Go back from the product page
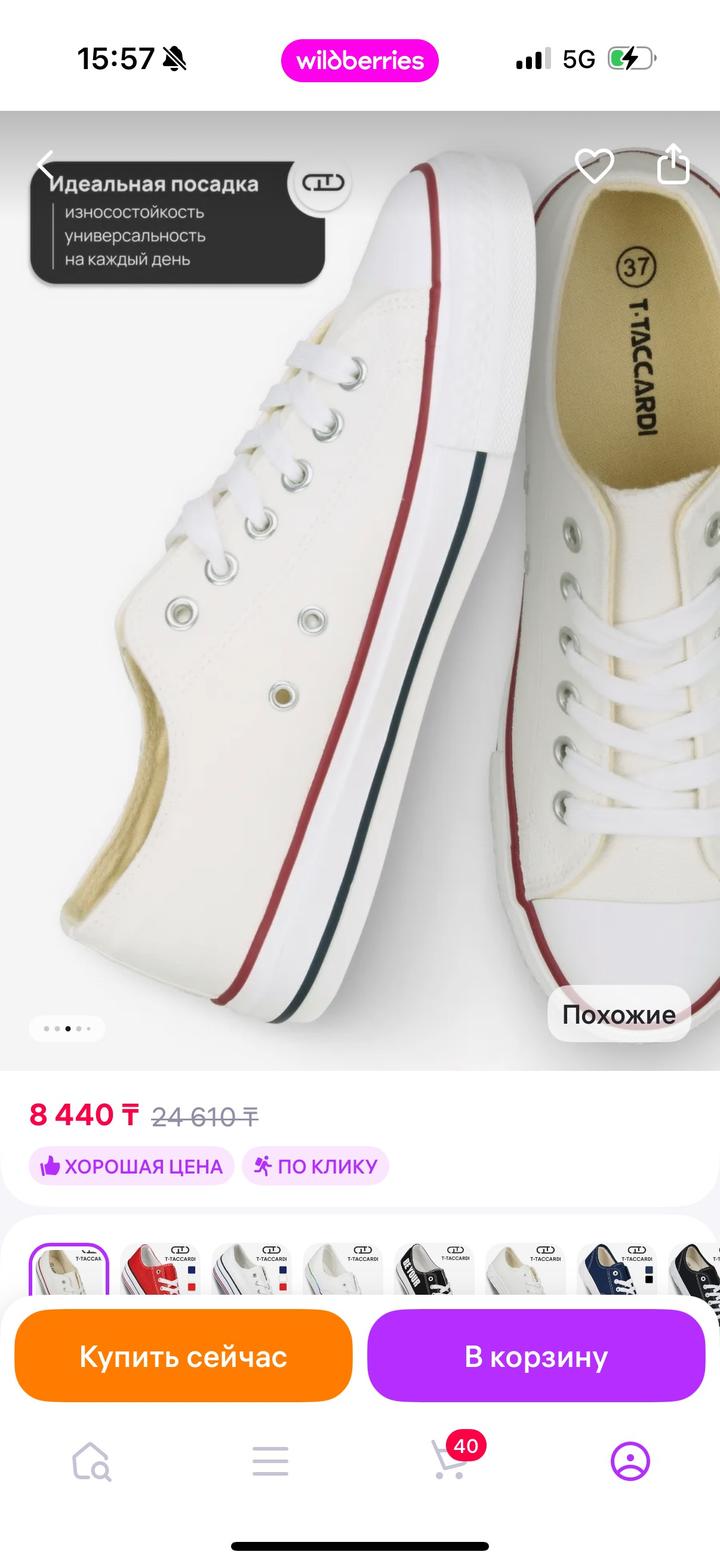This screenshot has width=720, height=1565. [x=46, y=166]
